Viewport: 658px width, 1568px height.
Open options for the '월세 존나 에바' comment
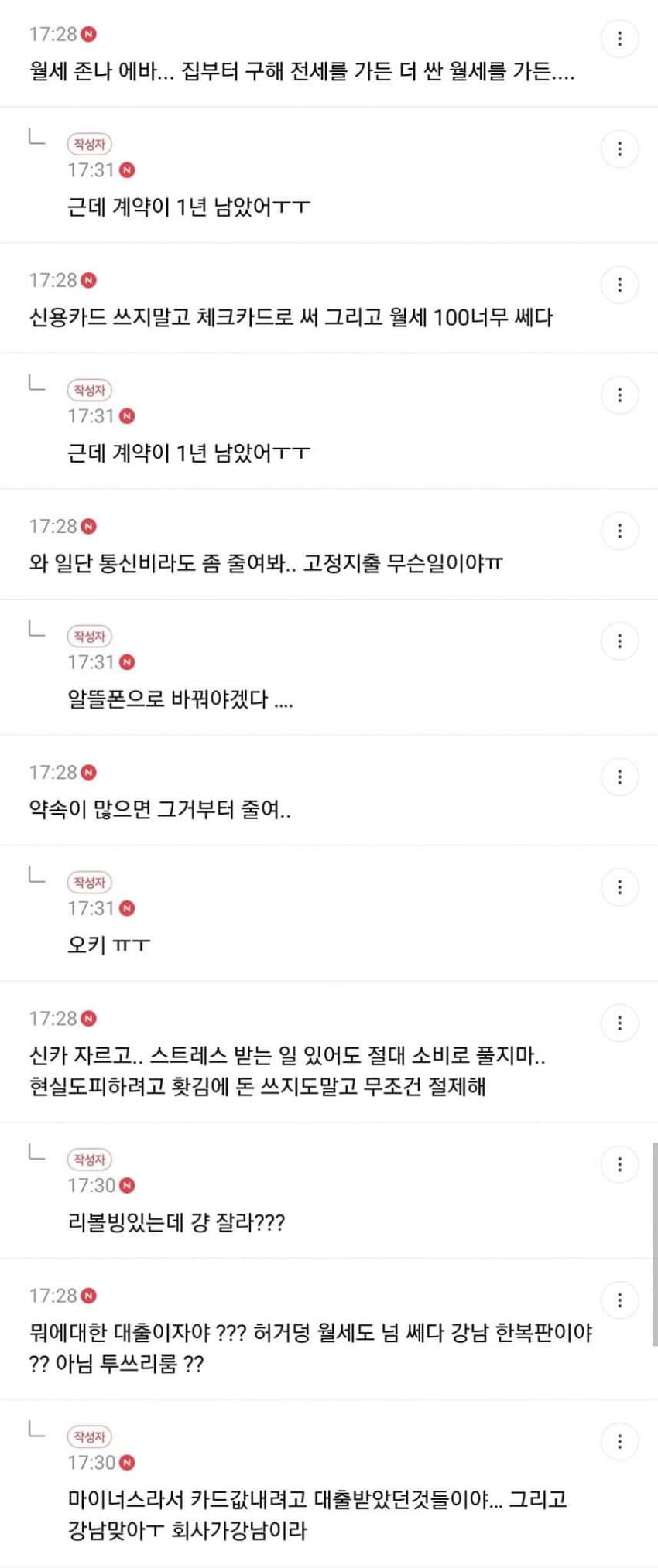619,39
